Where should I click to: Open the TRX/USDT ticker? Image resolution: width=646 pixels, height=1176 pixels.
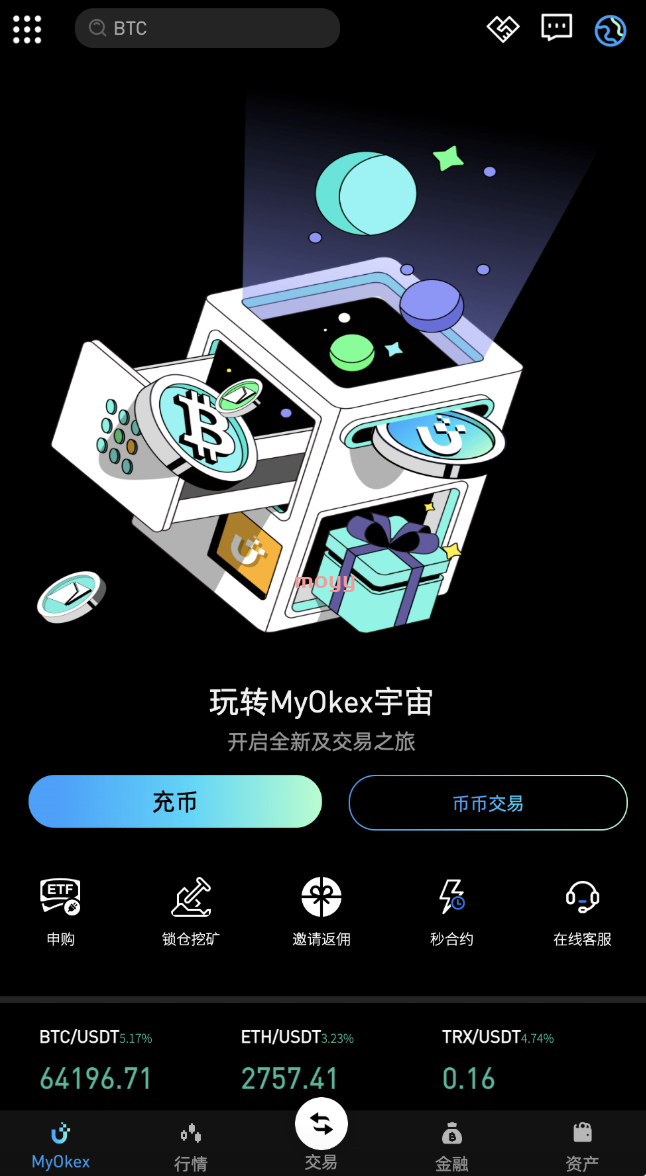point(498,1060)
